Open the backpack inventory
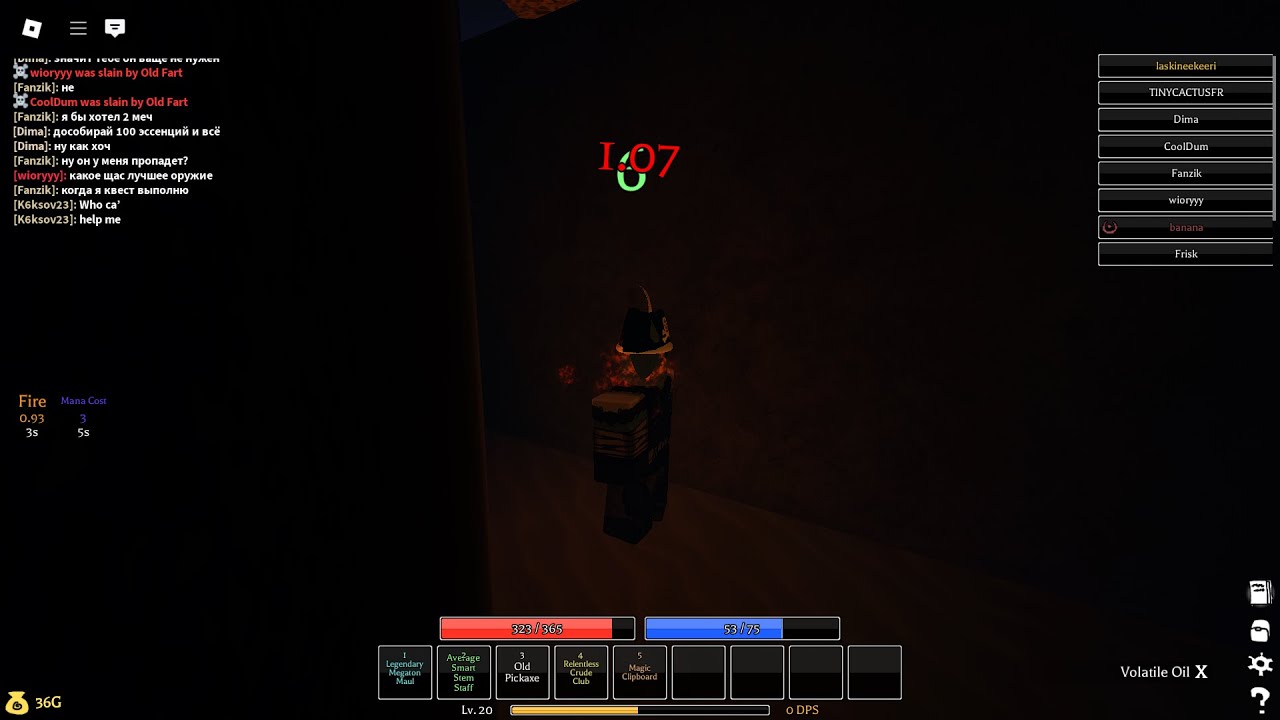This screenshot has width=1280, height=720. 1260,630
